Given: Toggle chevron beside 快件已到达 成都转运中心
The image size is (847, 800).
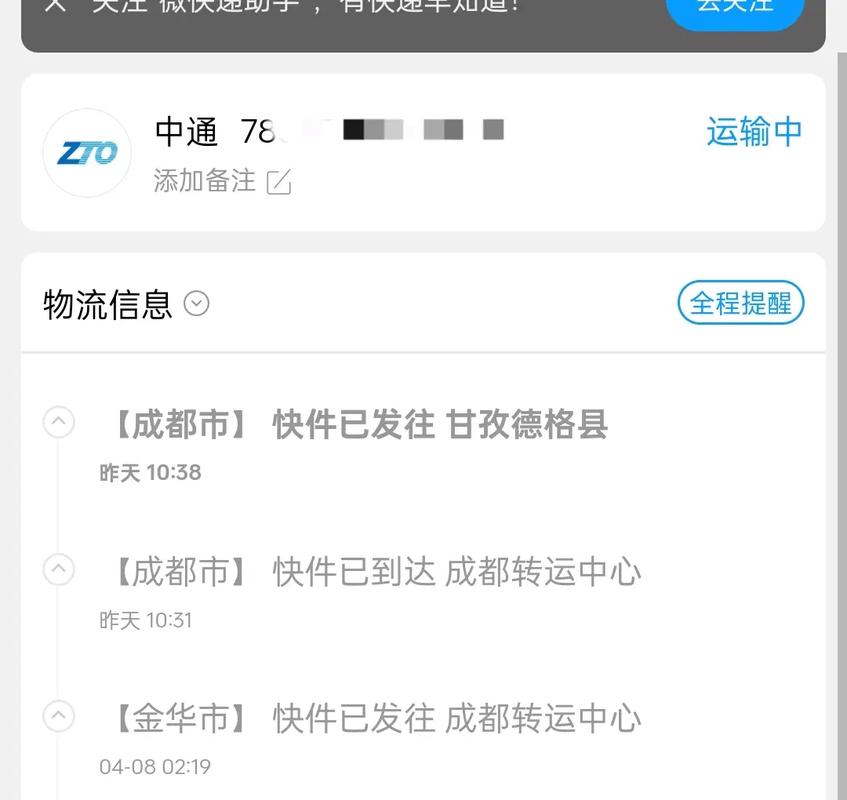Looking at the screenshot, I should coord(58,570).
